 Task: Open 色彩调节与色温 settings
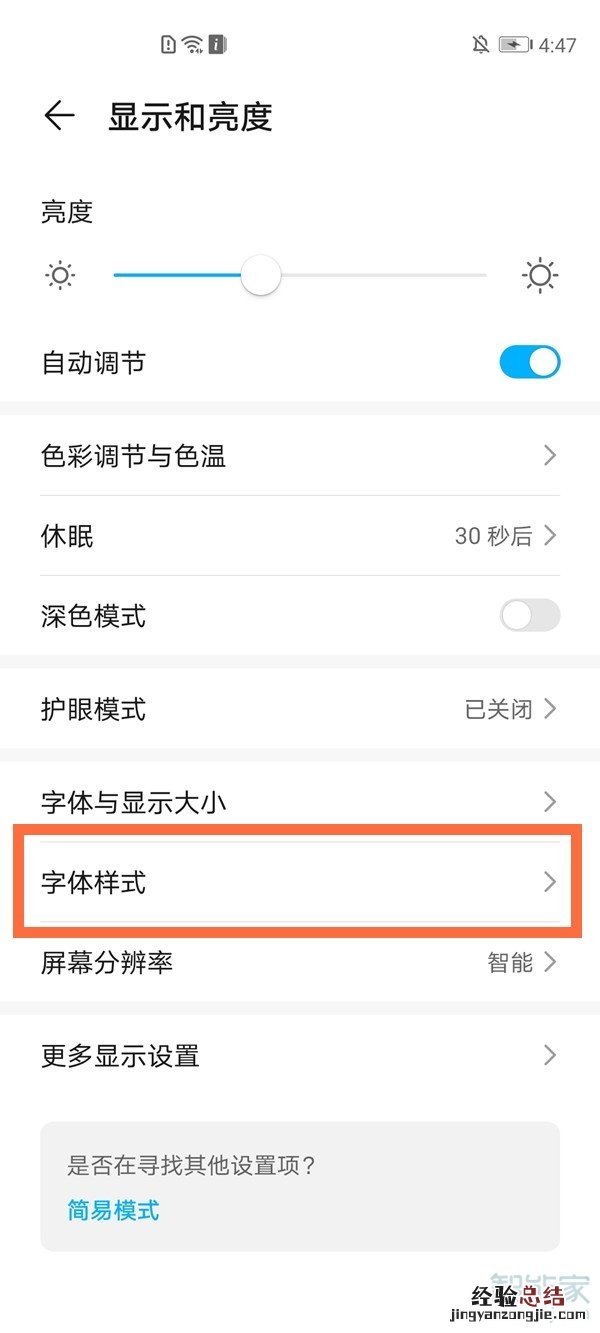click(300, 456)
